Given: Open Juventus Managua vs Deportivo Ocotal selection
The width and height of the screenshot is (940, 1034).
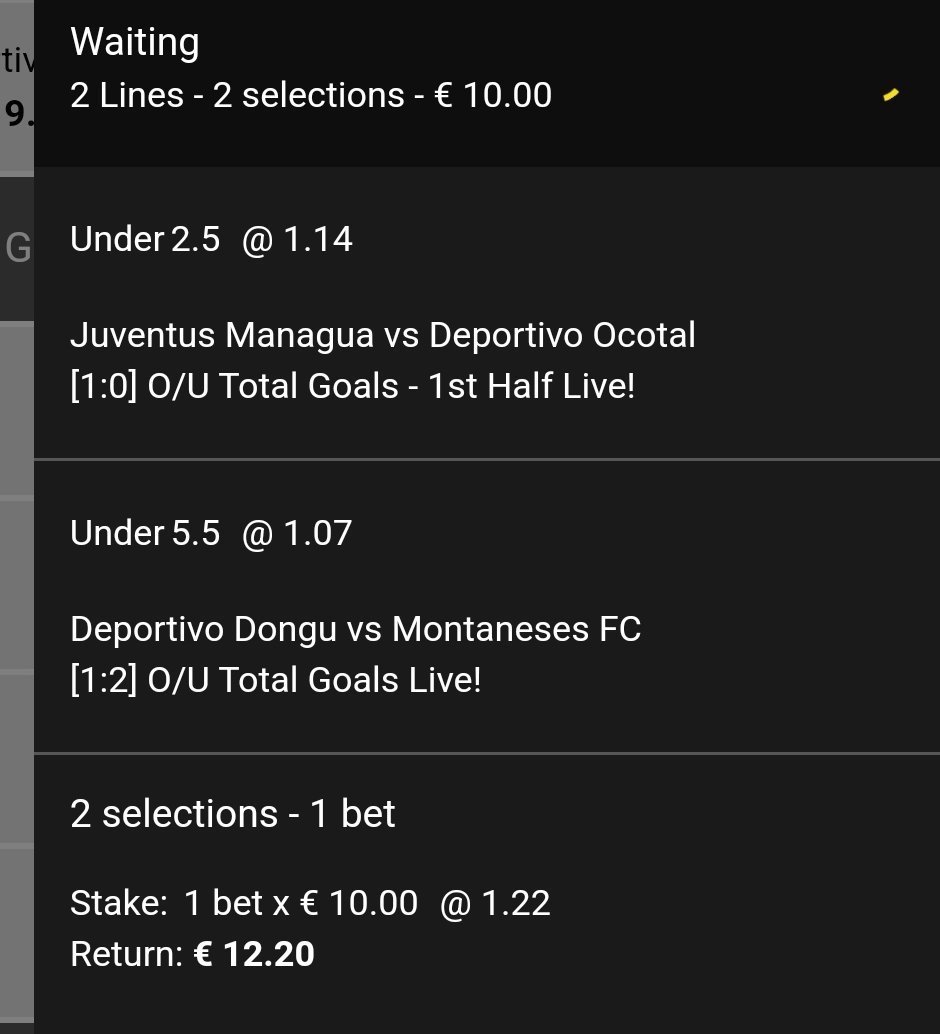Looking at the screenshot, I should point(383,335).
